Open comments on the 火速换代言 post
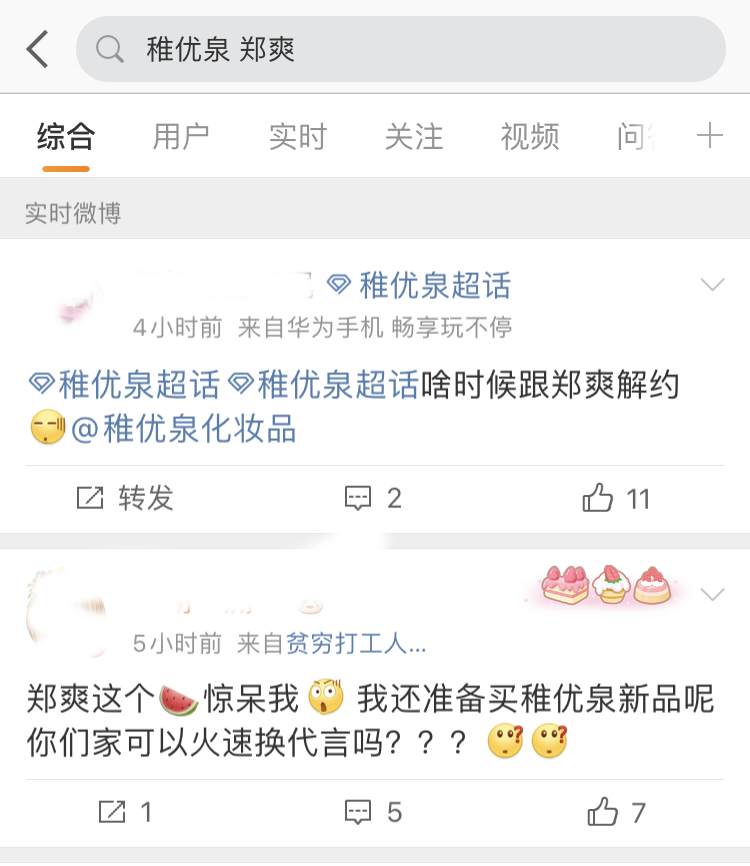The height and width of the screenshot is (866, 750). pos(373,812)
